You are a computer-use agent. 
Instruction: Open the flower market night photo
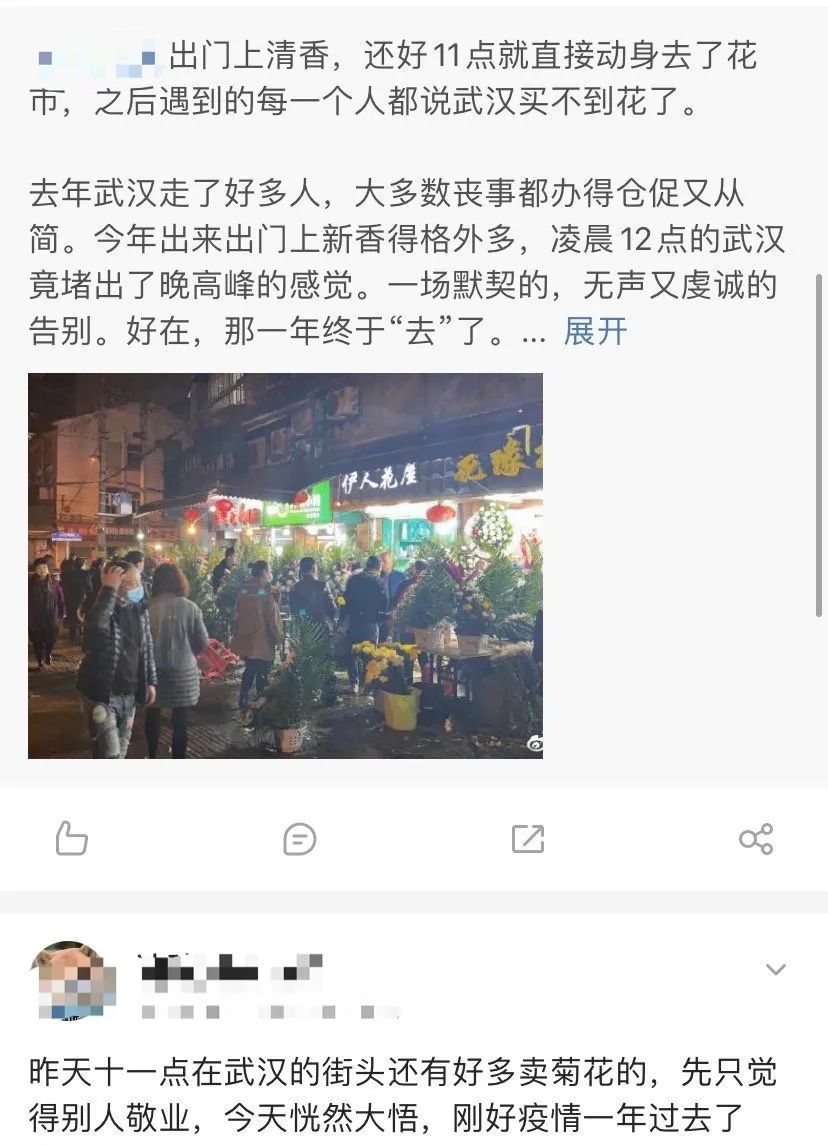pyautogui.click(x=285, y=565)
